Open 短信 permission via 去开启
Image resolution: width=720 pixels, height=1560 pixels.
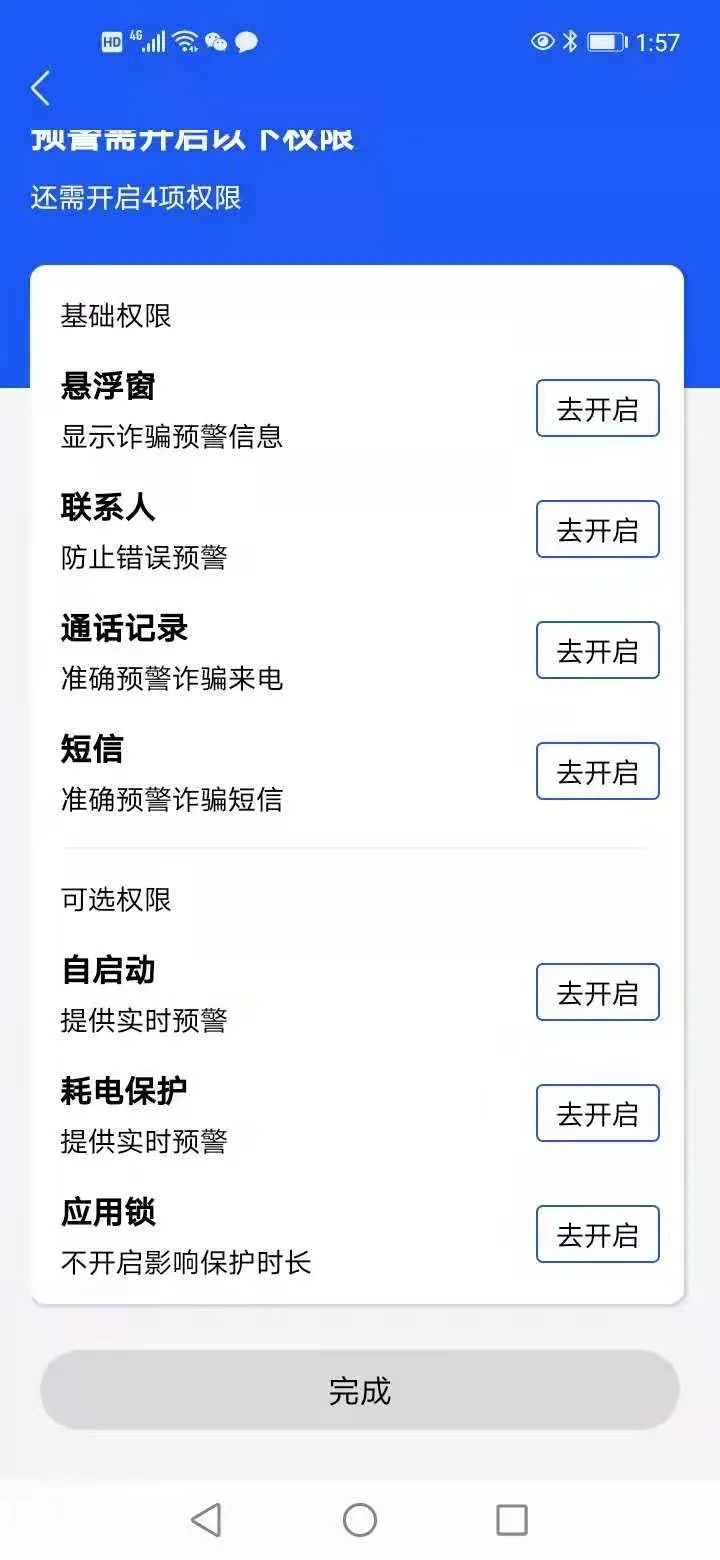pos(598,771)
